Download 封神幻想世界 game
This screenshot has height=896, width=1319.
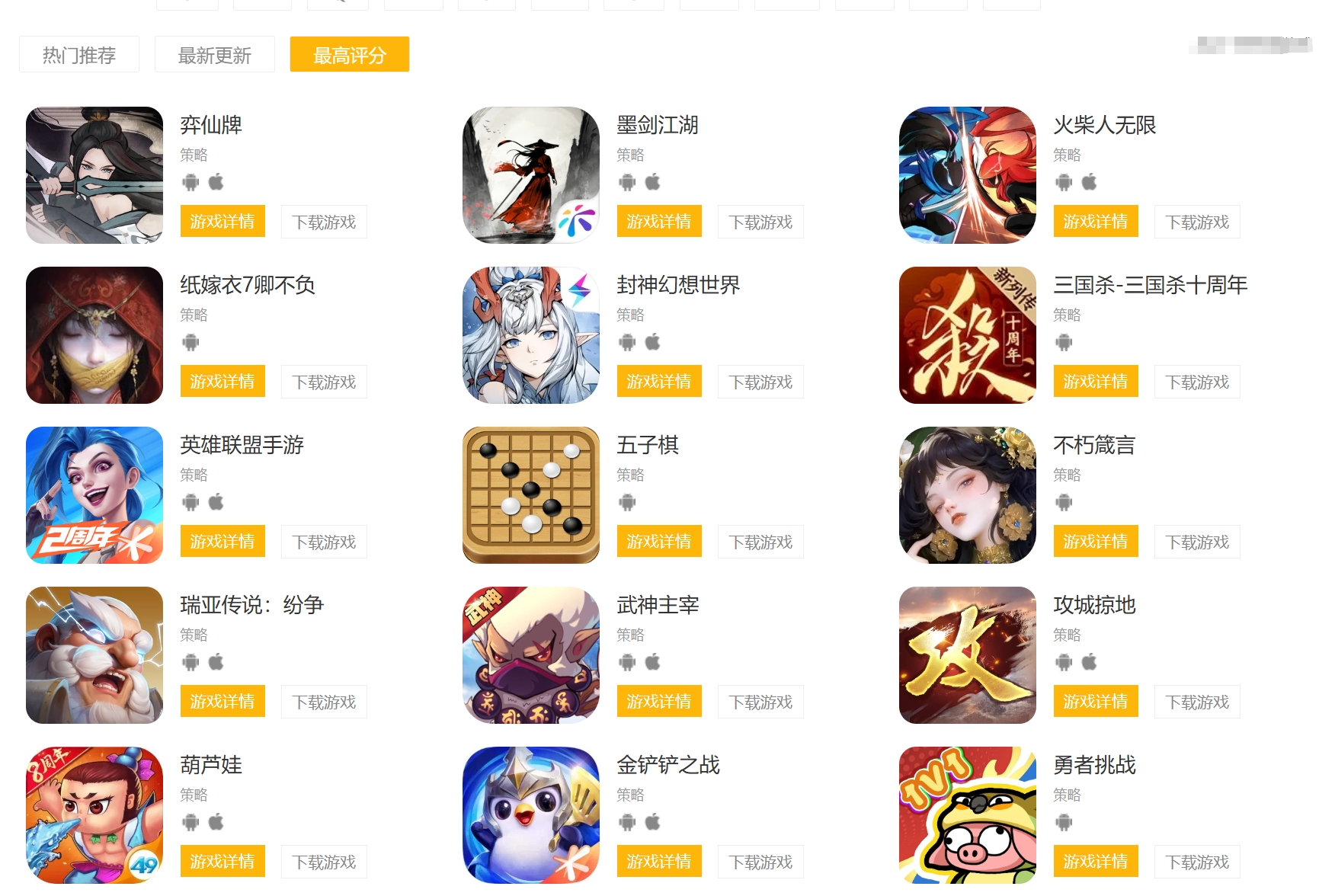coord(760,382)
